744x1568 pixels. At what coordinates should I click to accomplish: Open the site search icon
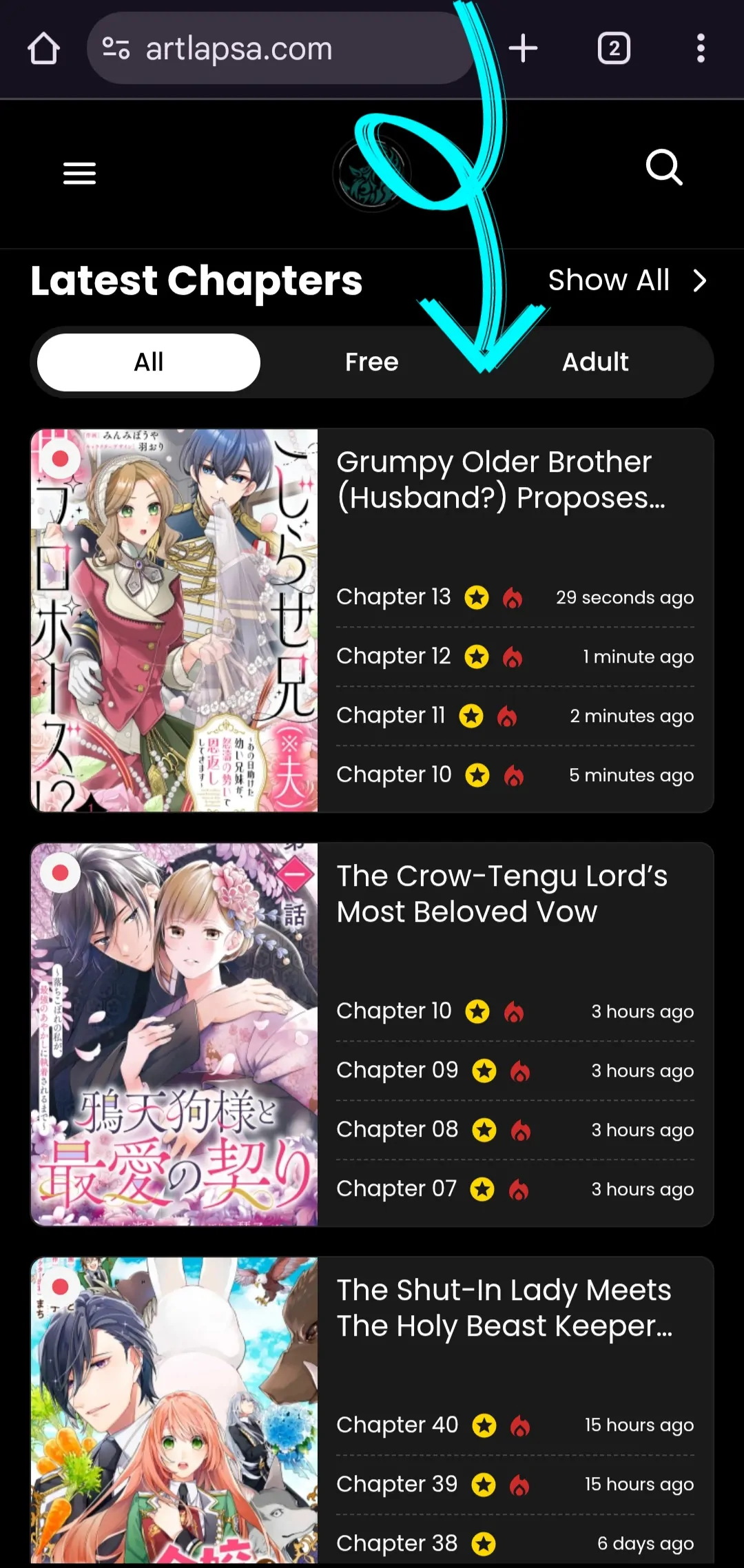[663, 167]
